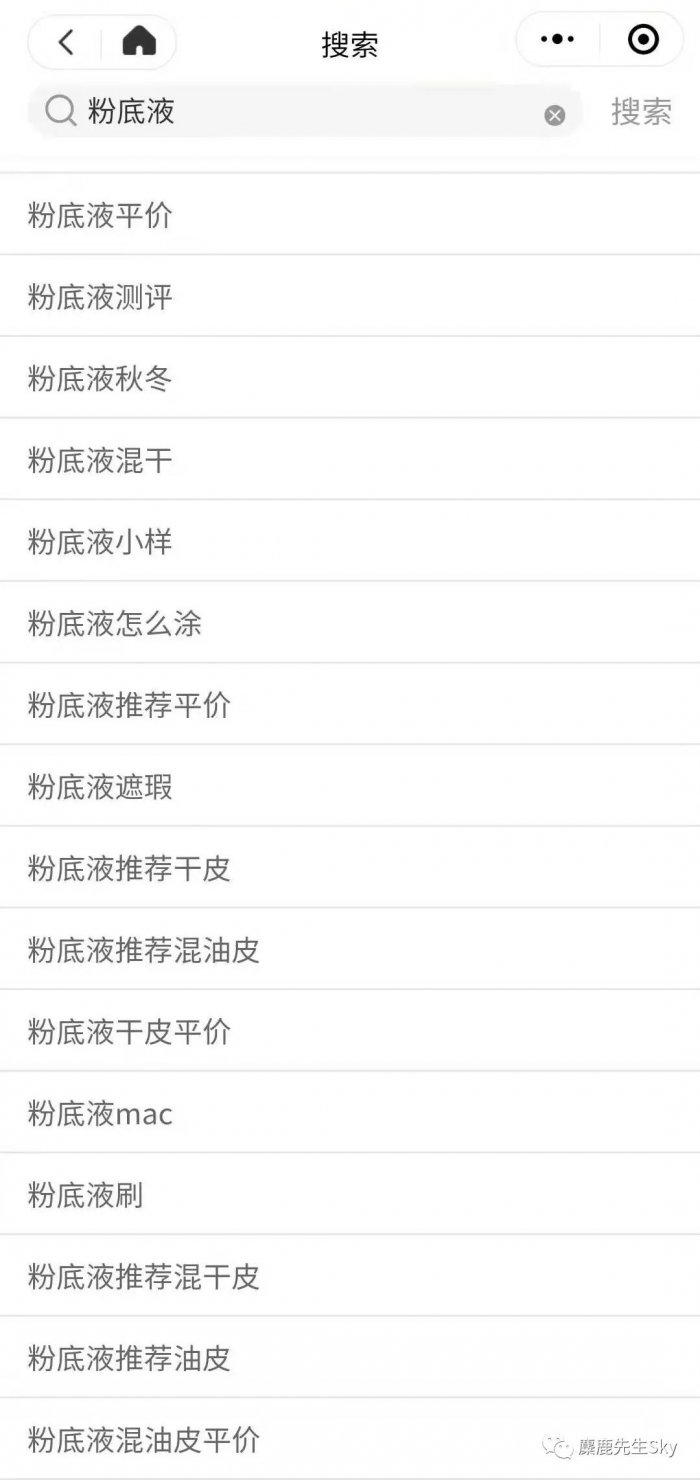This screenshot has width=700, height=1480.
Task: Choose suggestion 粉底液秋冬
Action: (100, 379)
